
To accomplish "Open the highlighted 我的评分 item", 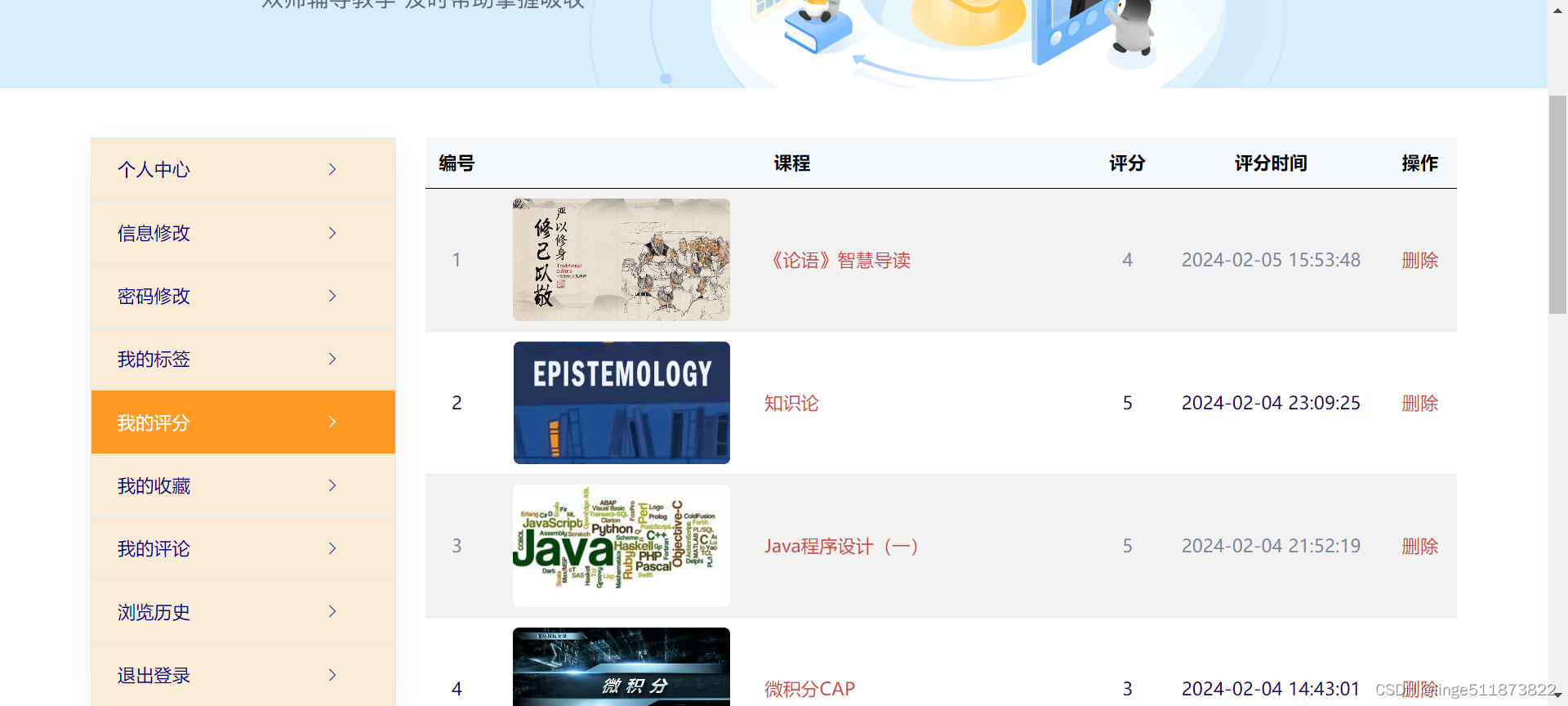I will pyautogui.click(x=154, y=422).
